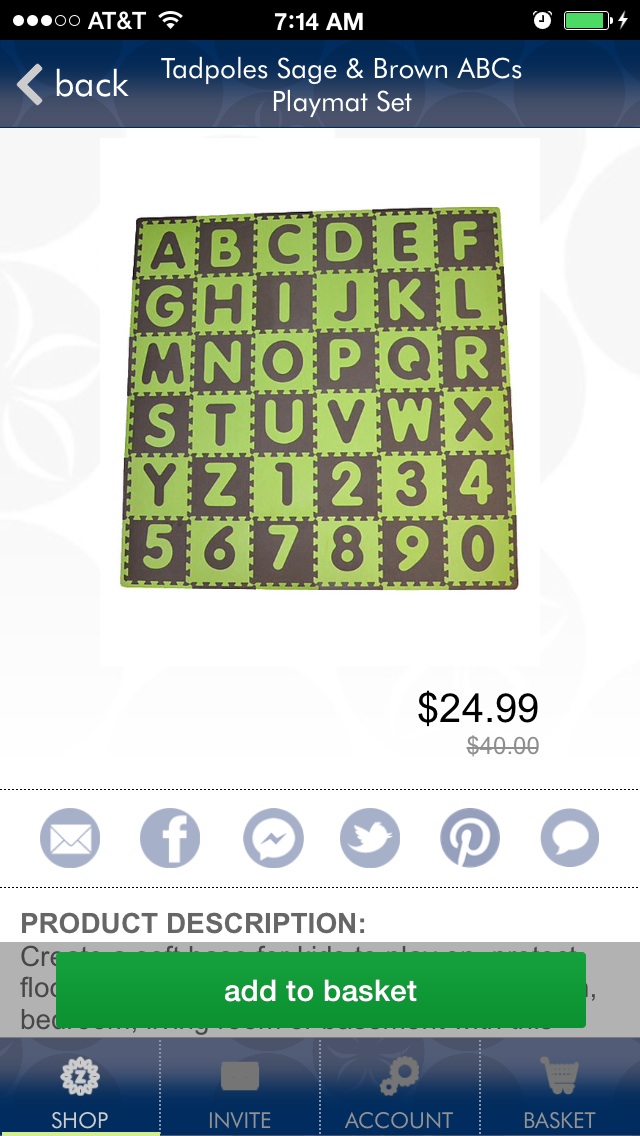View the Basket tab

[560, 1093]
